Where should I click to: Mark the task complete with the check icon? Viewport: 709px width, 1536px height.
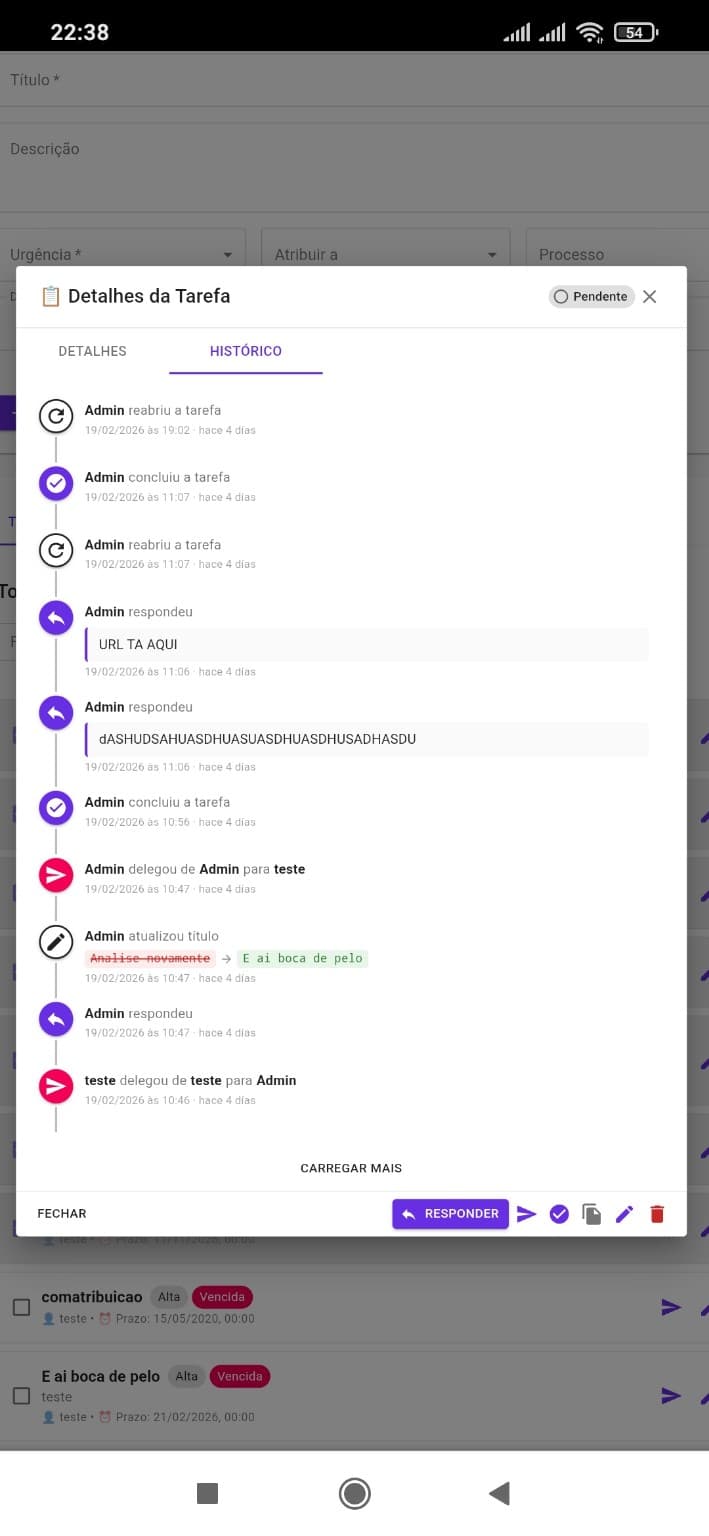point(559,1214)
